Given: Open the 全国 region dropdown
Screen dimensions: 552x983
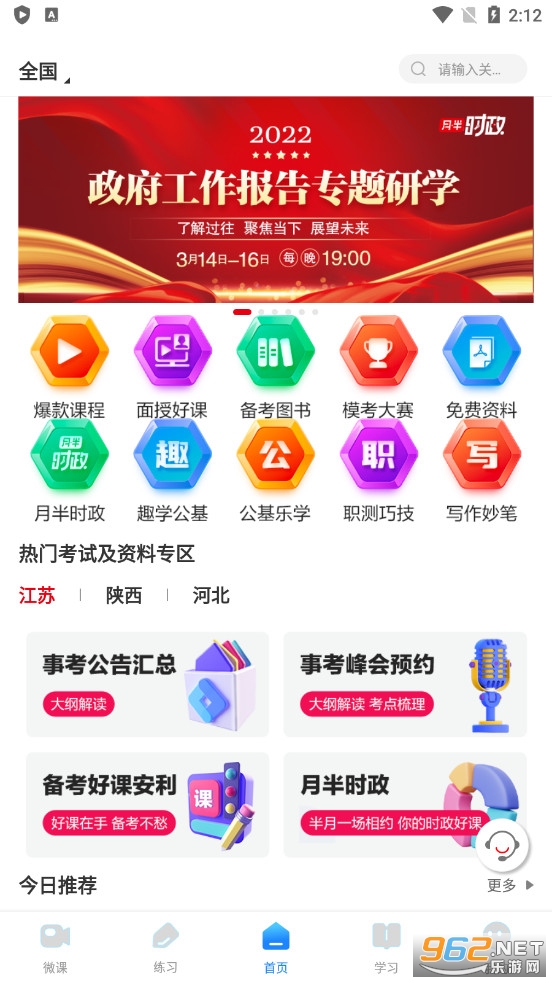Looking at the screenshot, I should [44, 71].
